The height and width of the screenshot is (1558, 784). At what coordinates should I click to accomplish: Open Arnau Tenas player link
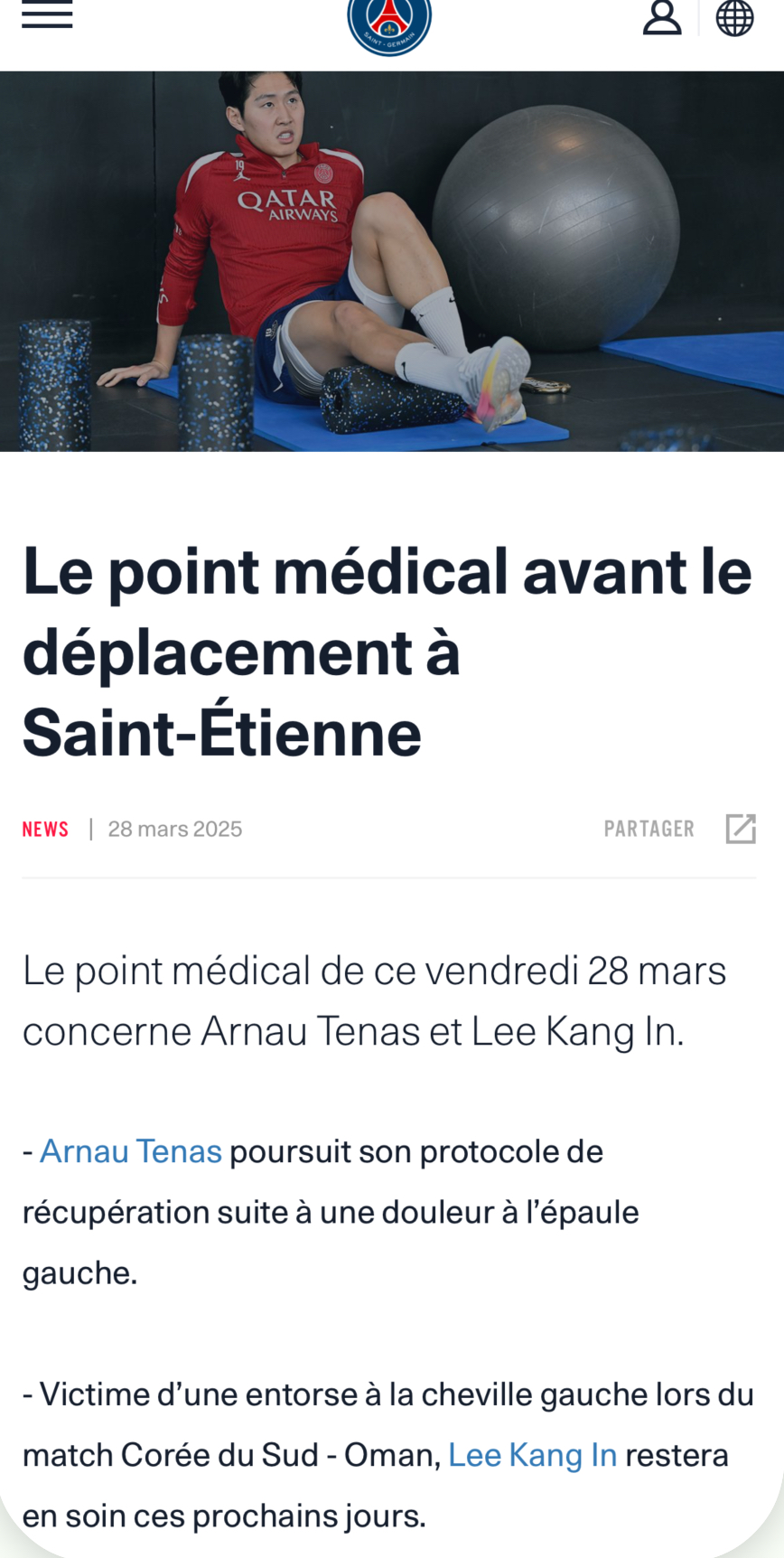pos(131,1151)
